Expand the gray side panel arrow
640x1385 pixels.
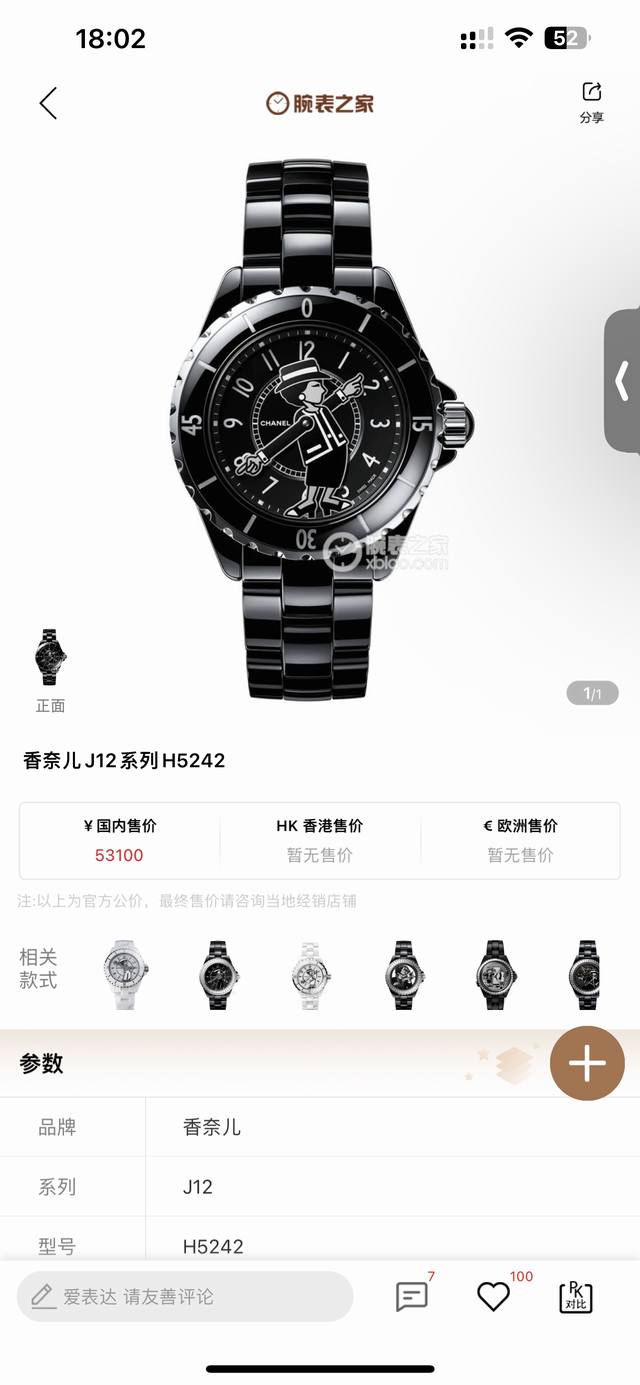(x=622, y=381)
